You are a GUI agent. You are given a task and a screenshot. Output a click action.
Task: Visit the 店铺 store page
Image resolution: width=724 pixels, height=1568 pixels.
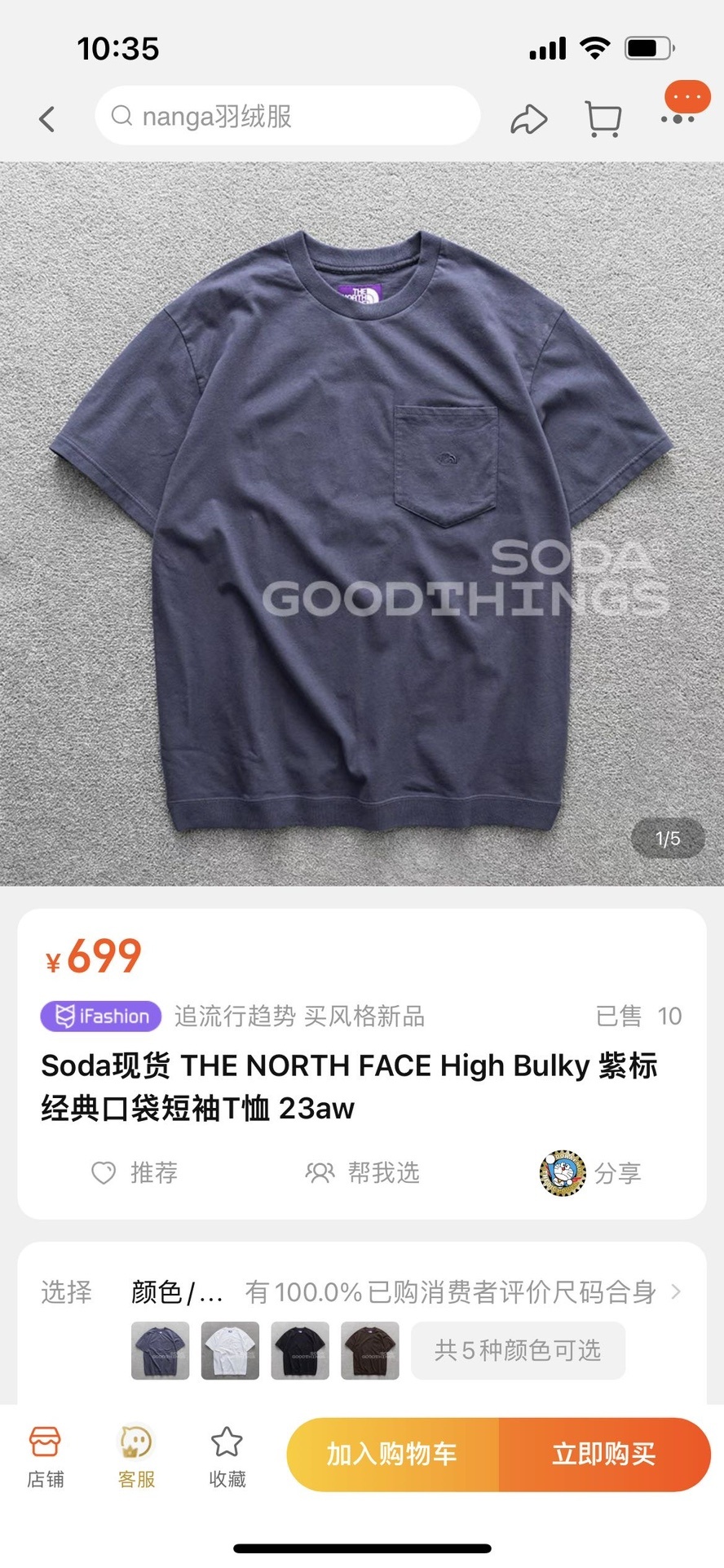click(46, 1457)
